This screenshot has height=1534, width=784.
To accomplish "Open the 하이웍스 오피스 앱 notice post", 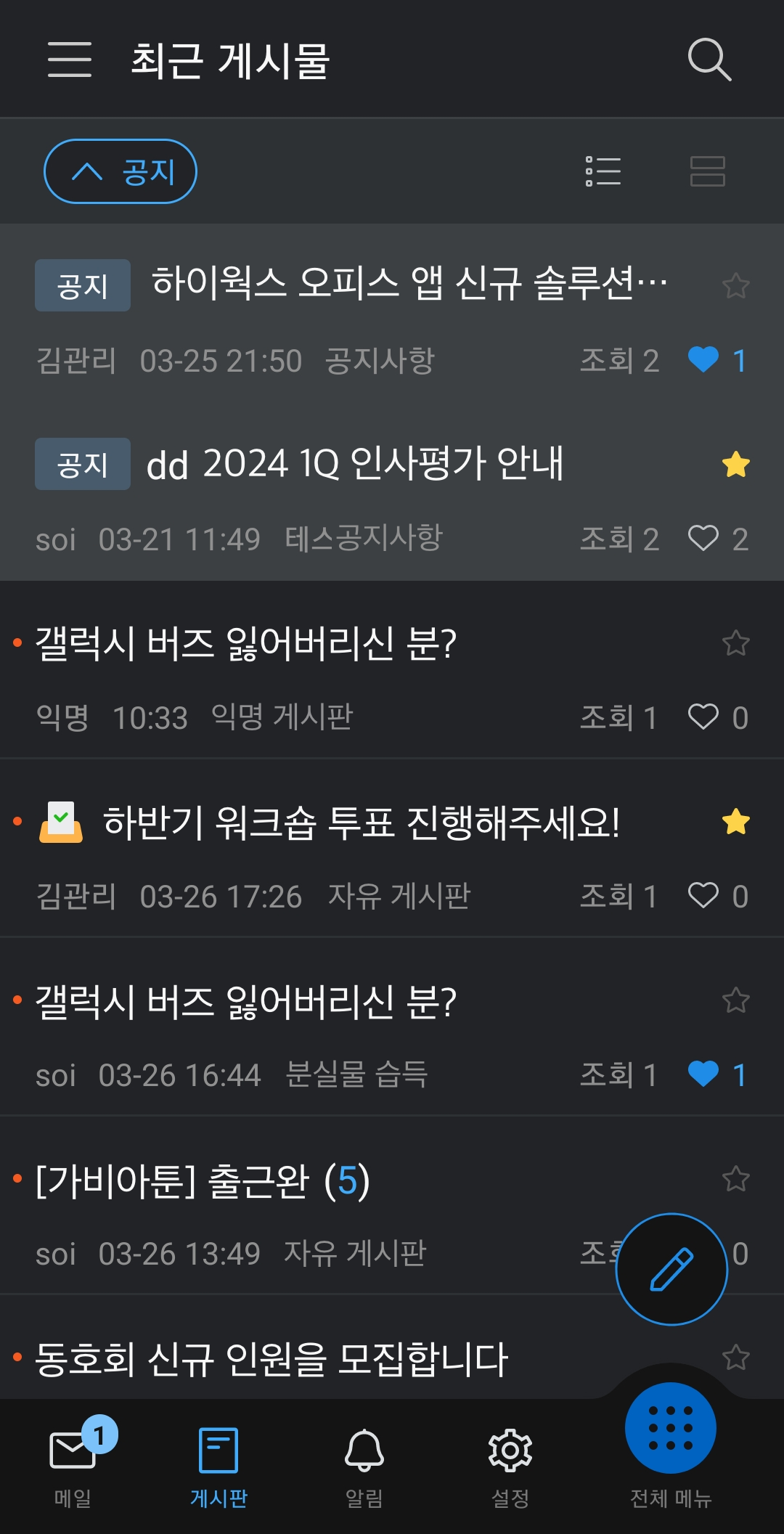I will click(409, 284).
